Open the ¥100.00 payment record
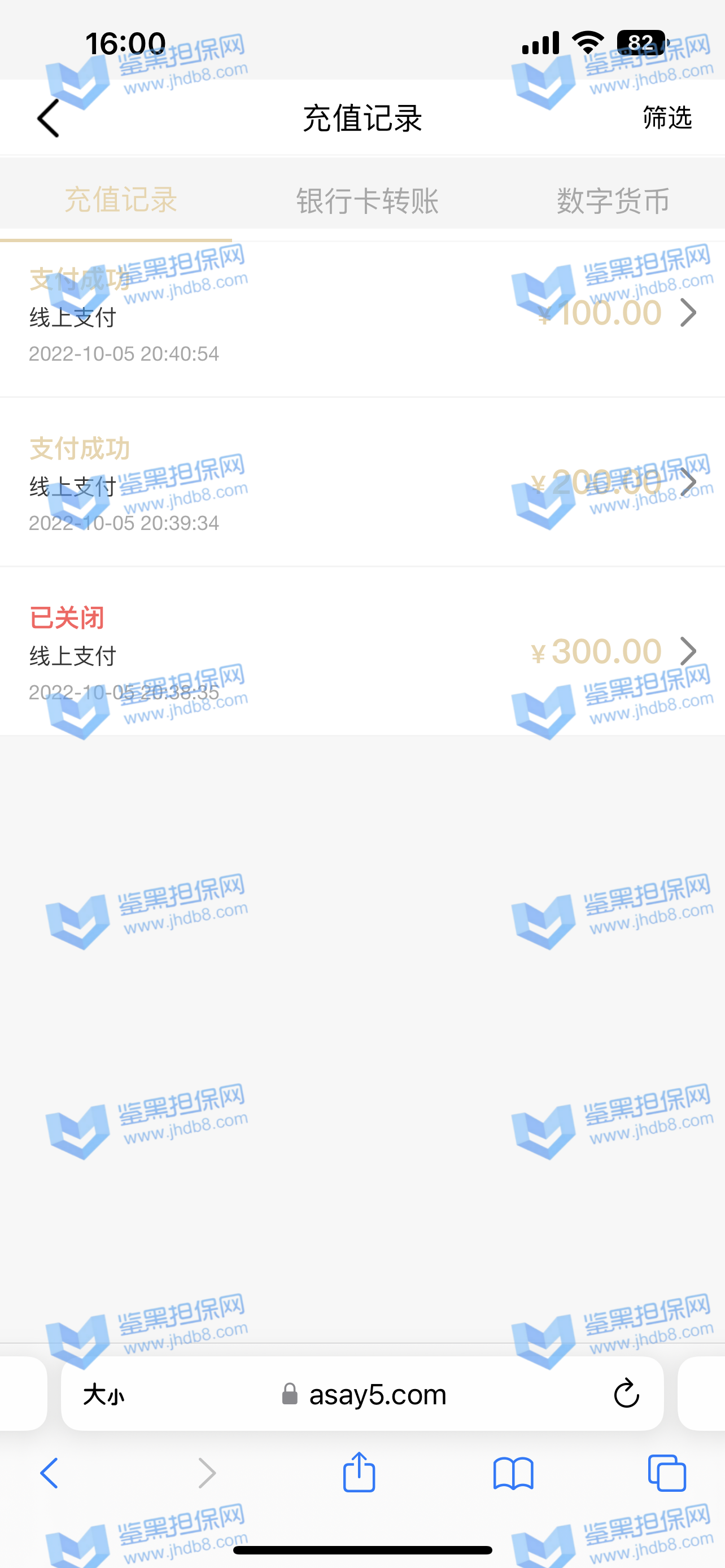 click(362, 316)
